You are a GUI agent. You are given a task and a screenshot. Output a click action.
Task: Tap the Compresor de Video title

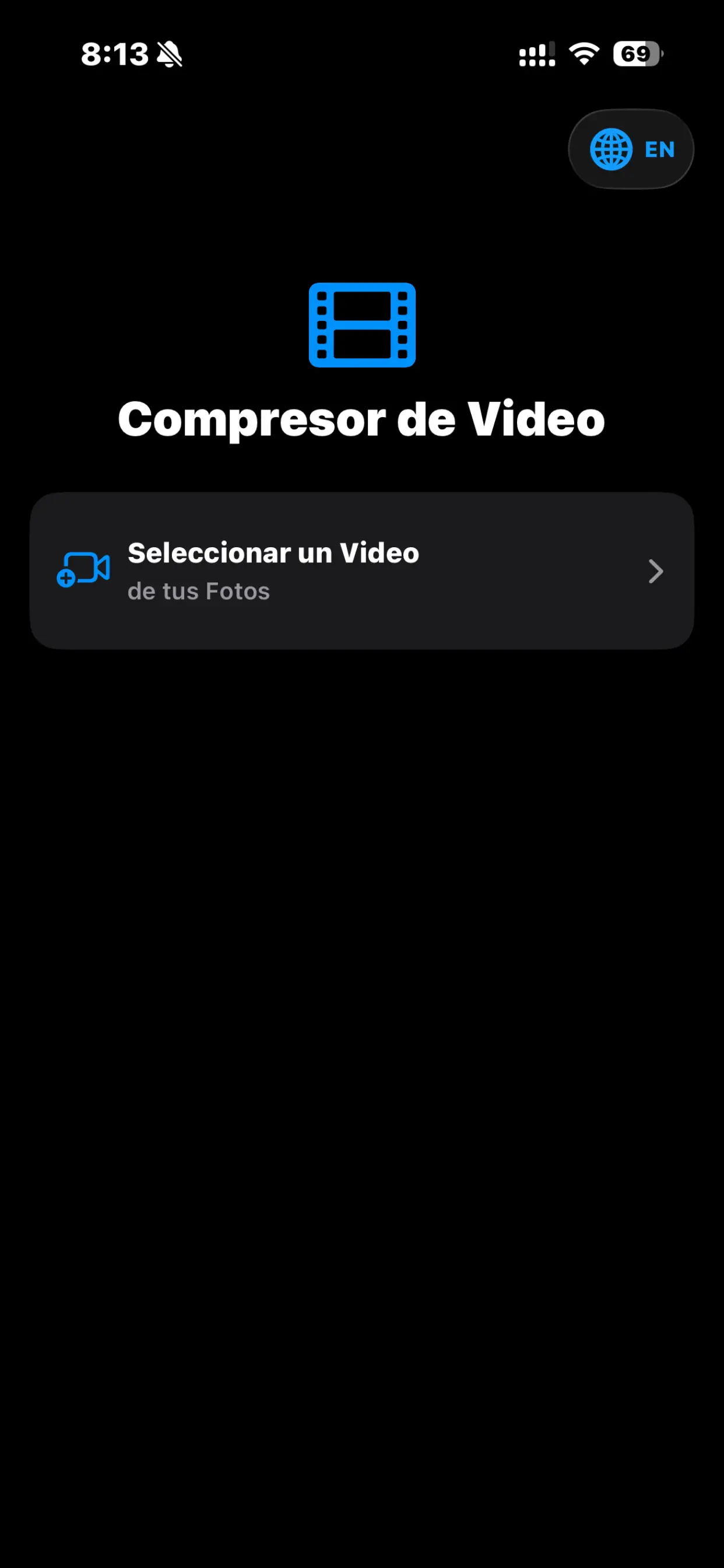point(361,418)
